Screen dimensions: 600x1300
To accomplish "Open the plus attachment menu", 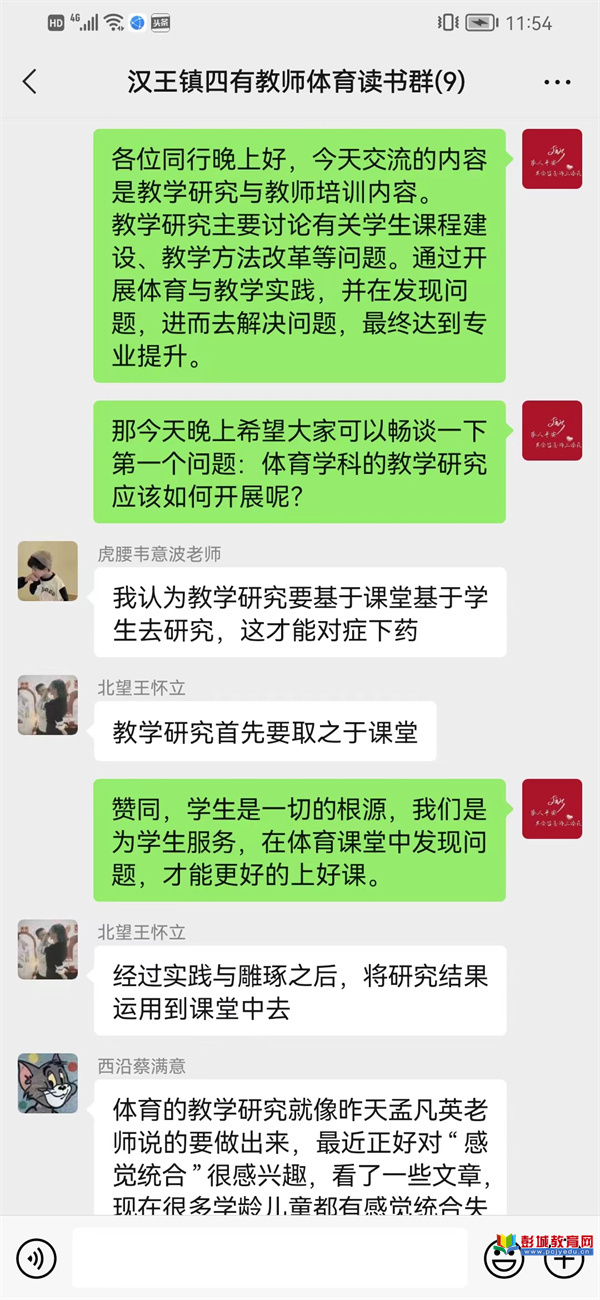I will click(x=563, y=1257).
